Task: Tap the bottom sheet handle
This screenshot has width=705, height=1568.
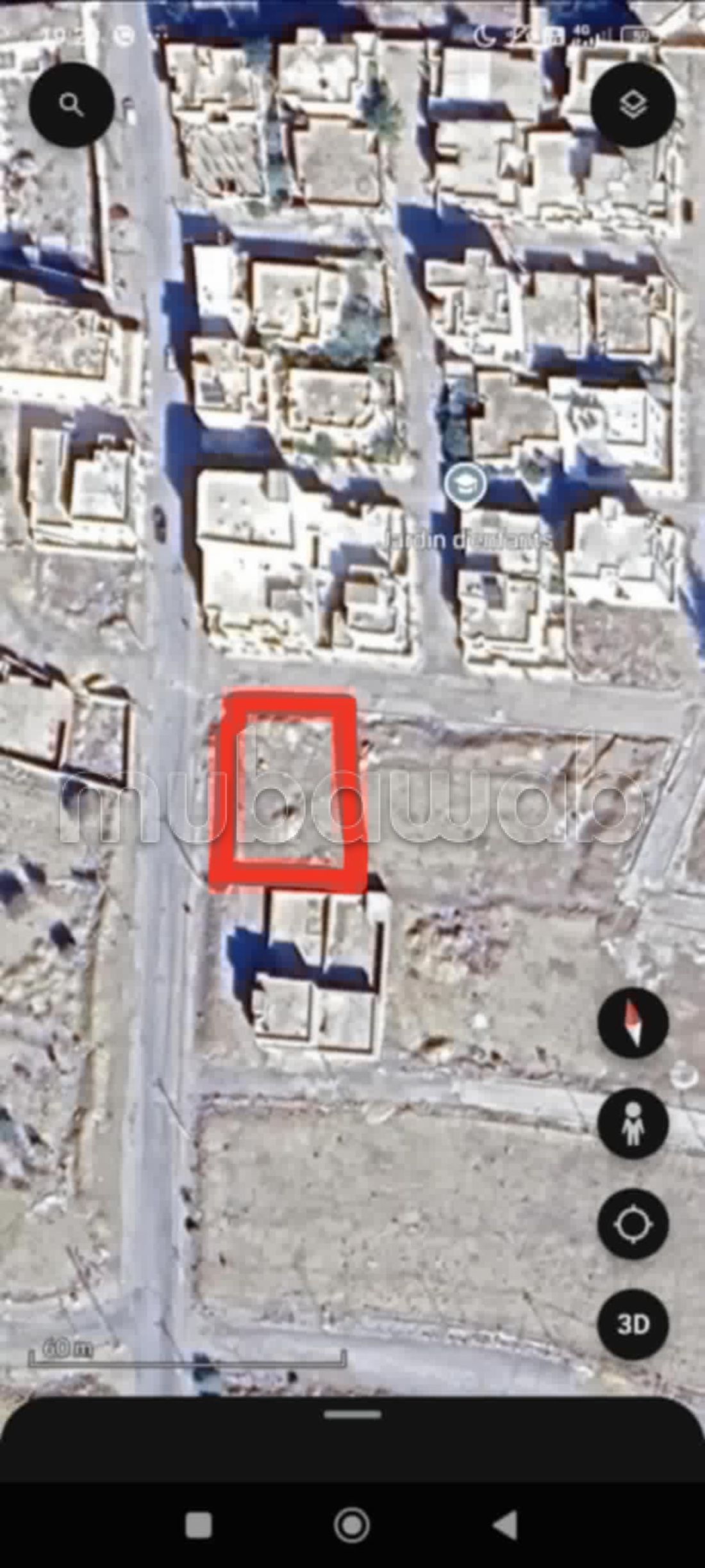Action: pyautogui.click(x=352, y=1415)
